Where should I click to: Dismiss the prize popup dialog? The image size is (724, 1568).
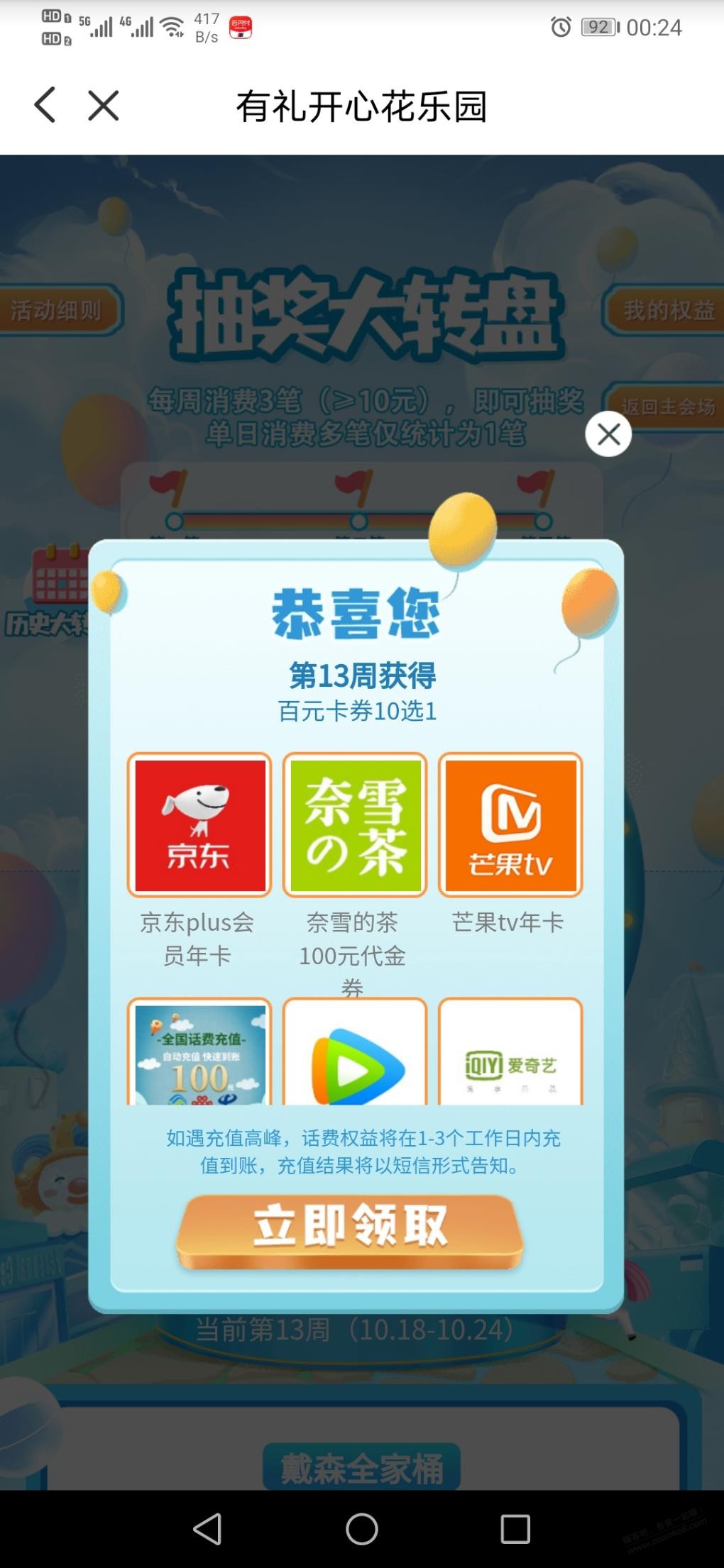click(608, 434)
